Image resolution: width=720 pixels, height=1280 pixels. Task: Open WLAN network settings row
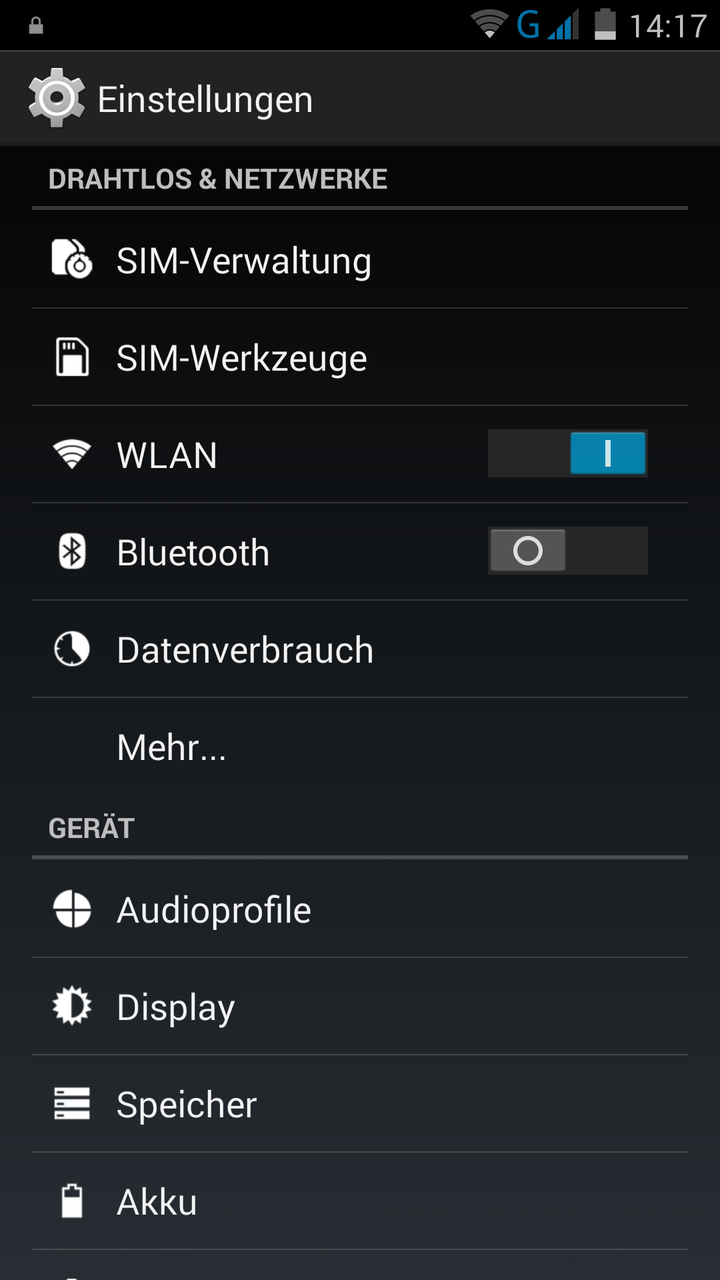click(360, 454)
